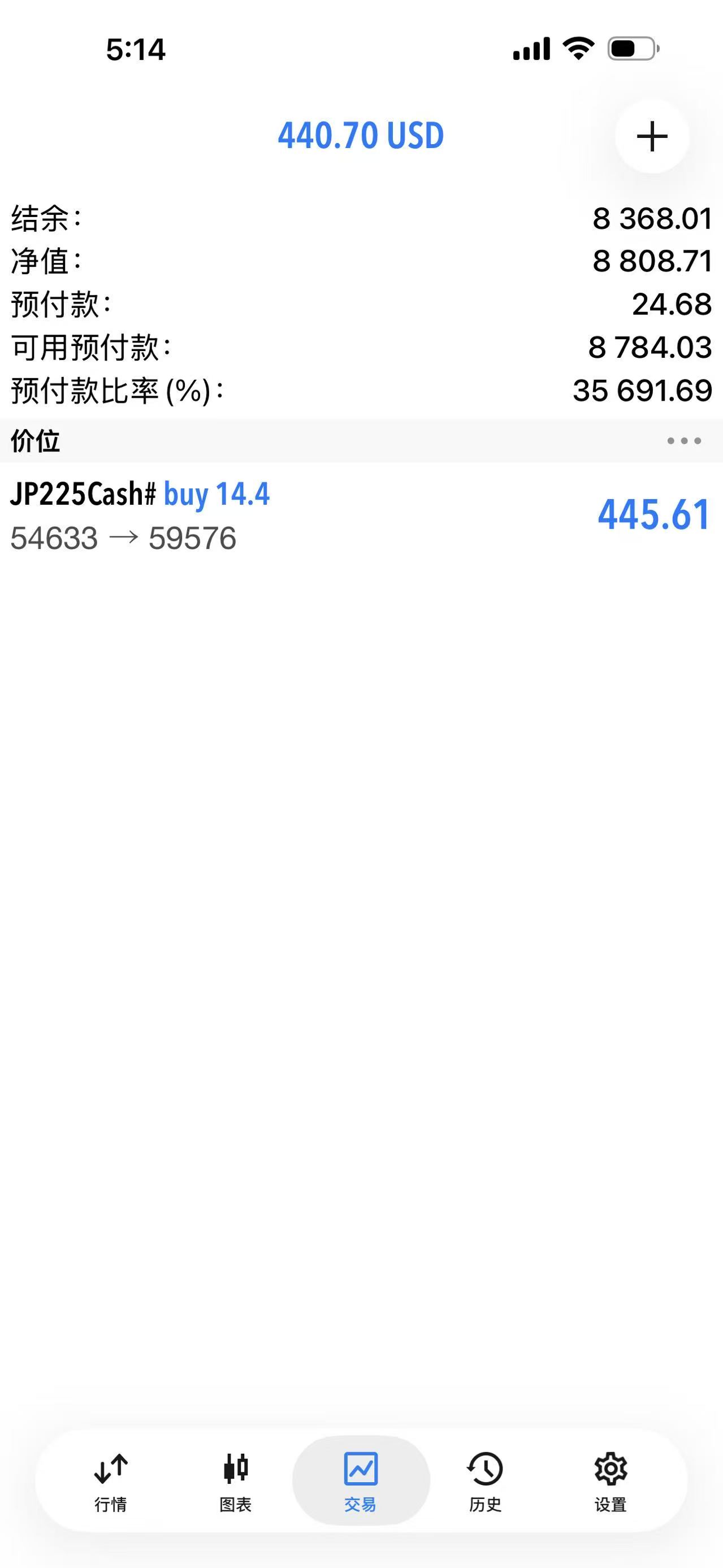Open the JP225Cash# buy 14.4 position
The width and height of the screenshot is (723, 1568).
click(x=362, y=515)
